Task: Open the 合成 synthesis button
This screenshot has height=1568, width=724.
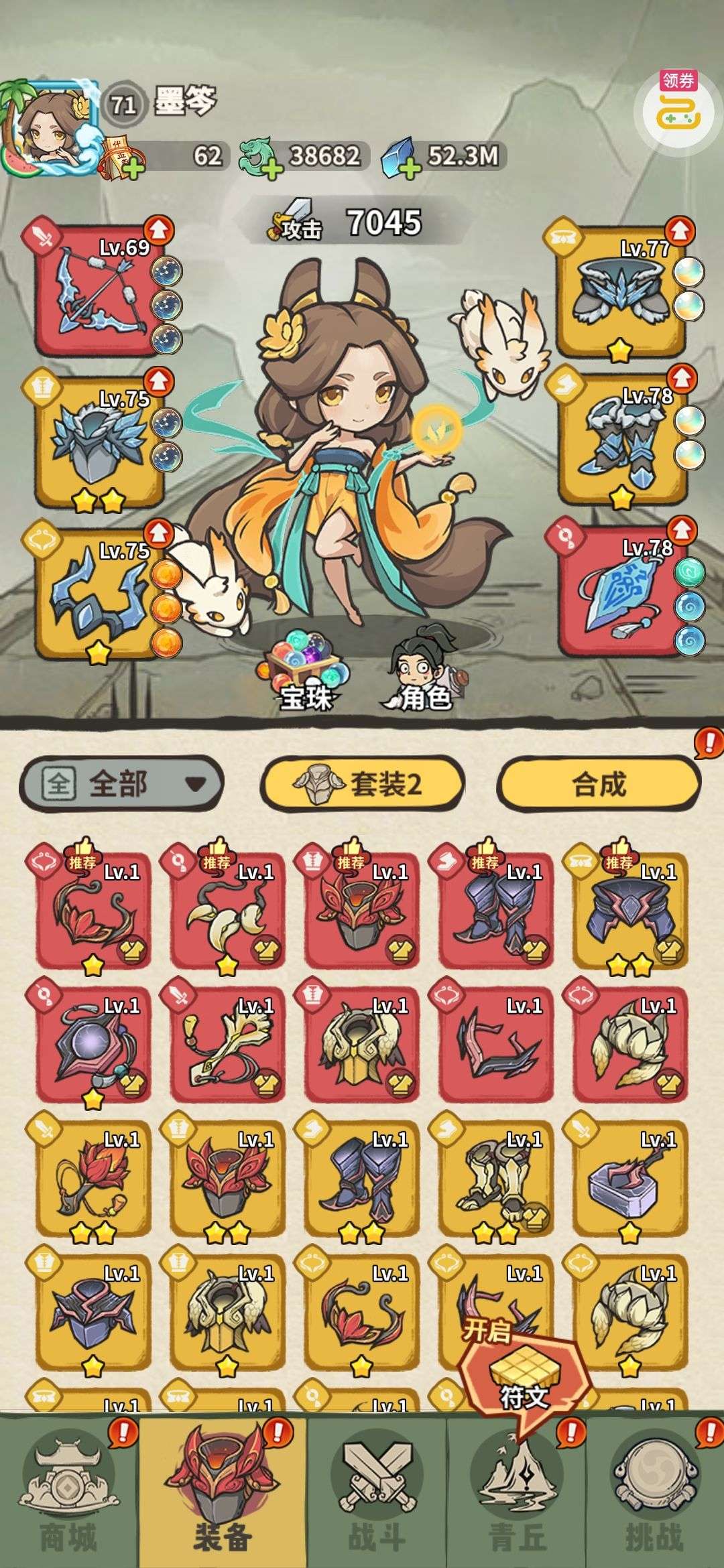Action: pyautogui.click(x=599, y=783)
